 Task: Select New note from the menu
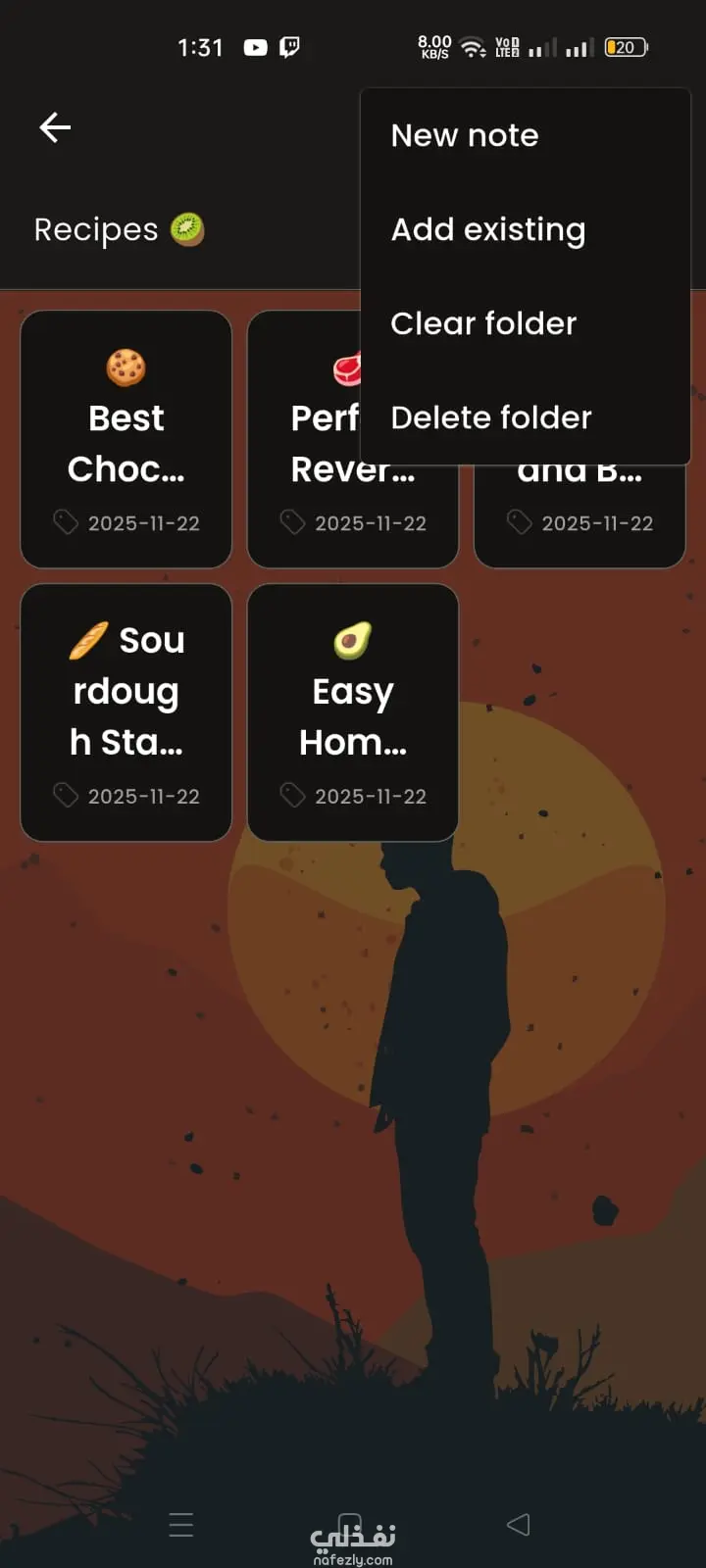coord(465,135)
